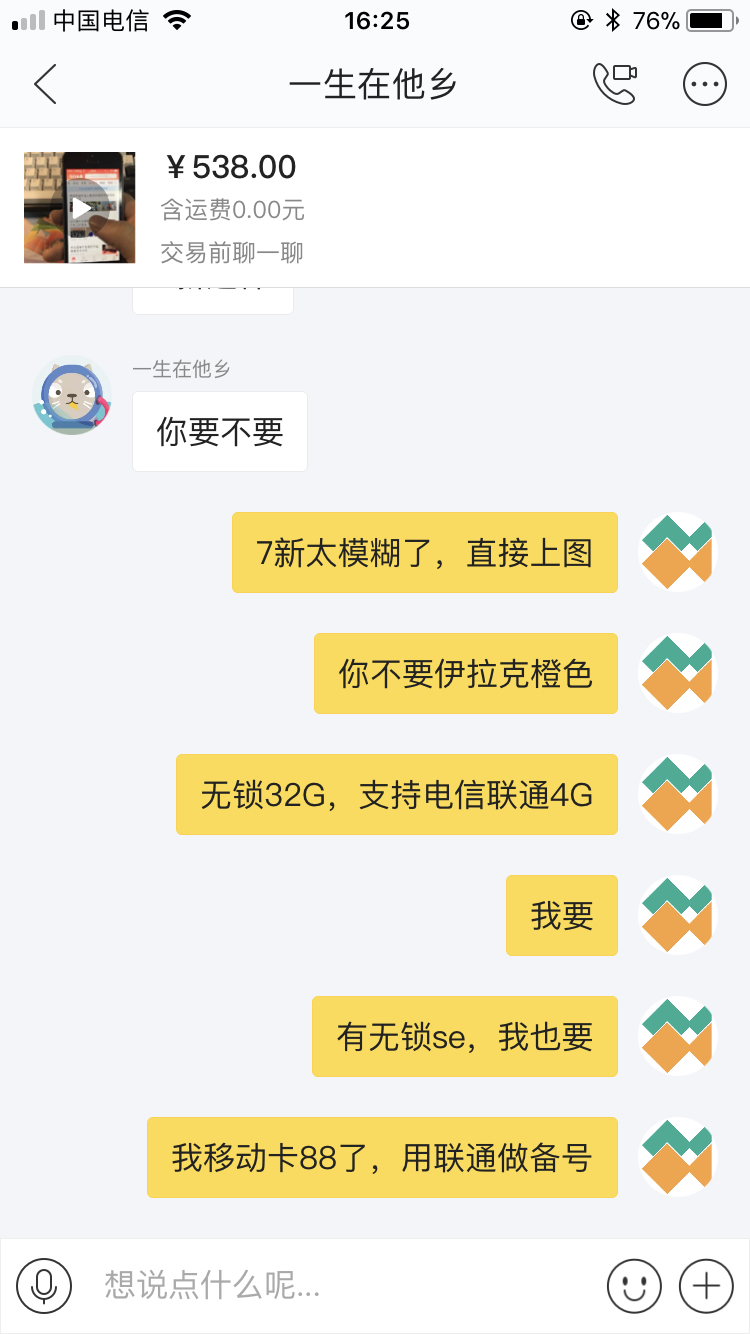Tap the chat title 一生在他乡
The width and height of the screenshot is (750, 1334).
[375, 84]
